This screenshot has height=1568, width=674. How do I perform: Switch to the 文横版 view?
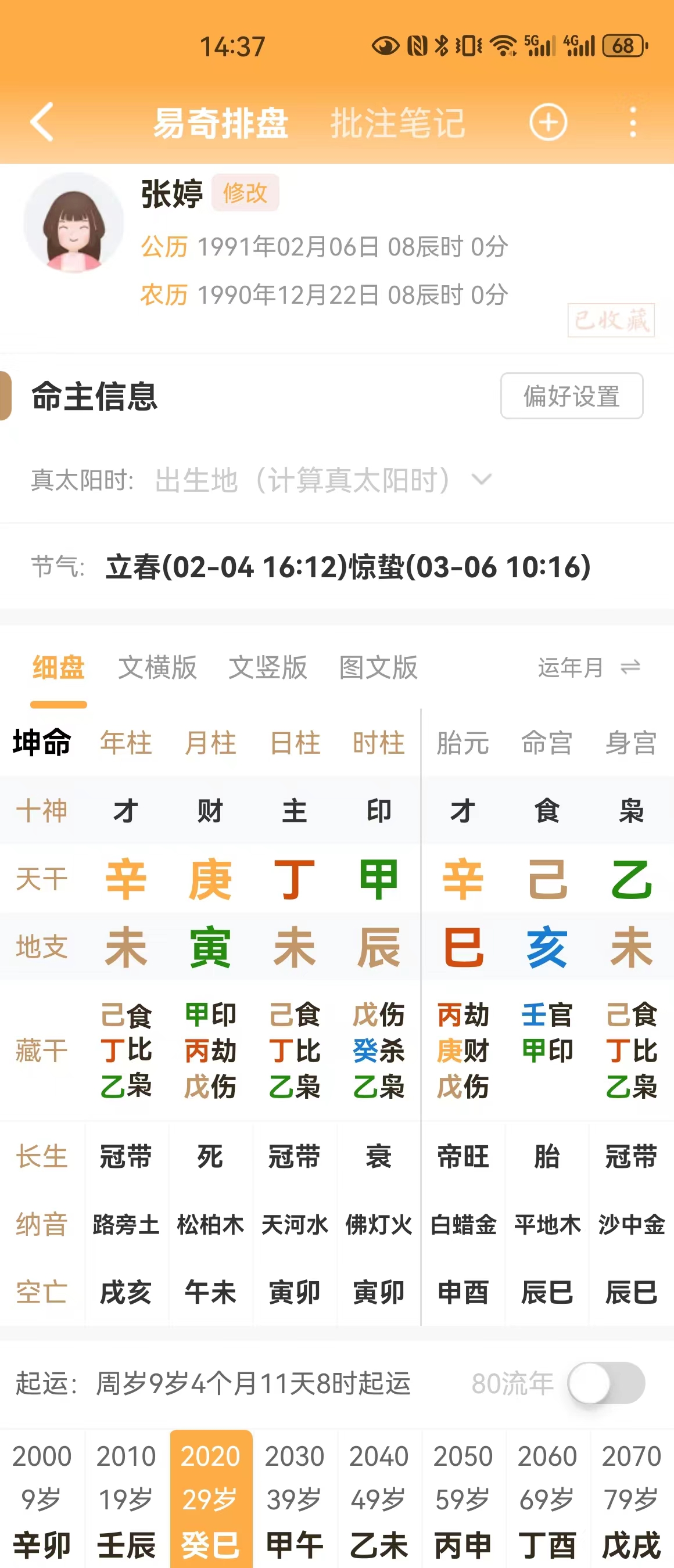(x=157, y=668)
